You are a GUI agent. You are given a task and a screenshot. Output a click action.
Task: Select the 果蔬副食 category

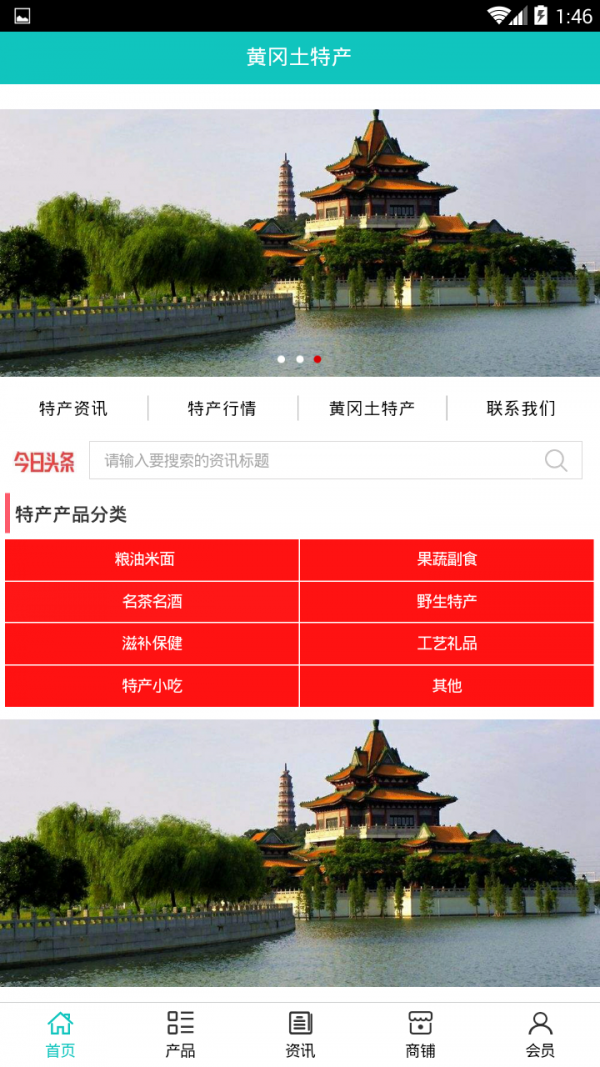point(447,560)
